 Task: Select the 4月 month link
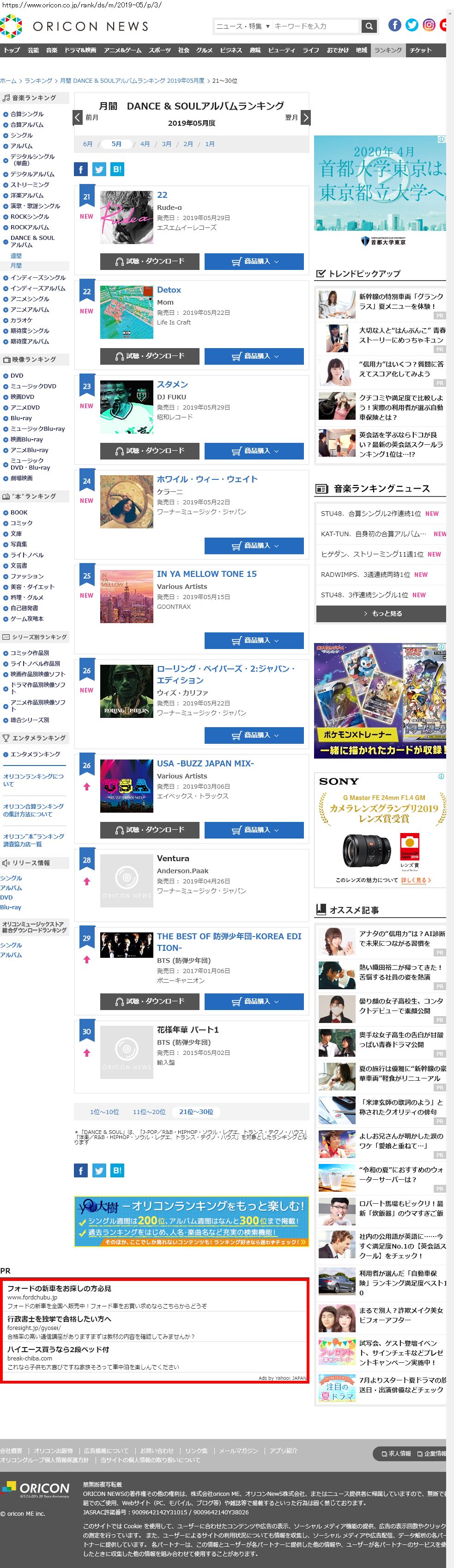pos(145,144)
